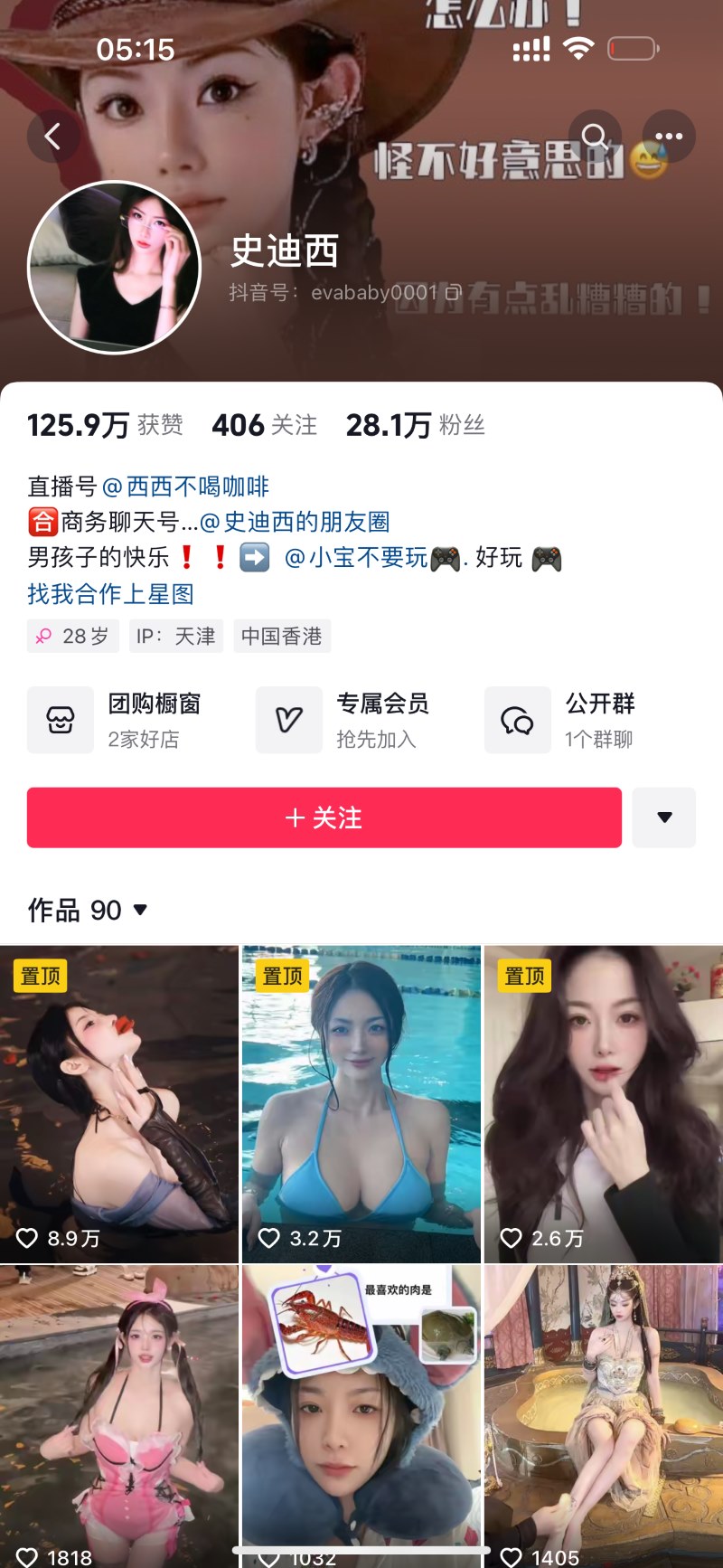Image resolution: width=723 pixels, height=1568 pixels.
Task: Expand the dropdown arrow beside 关注
Action: pos(664,817)
